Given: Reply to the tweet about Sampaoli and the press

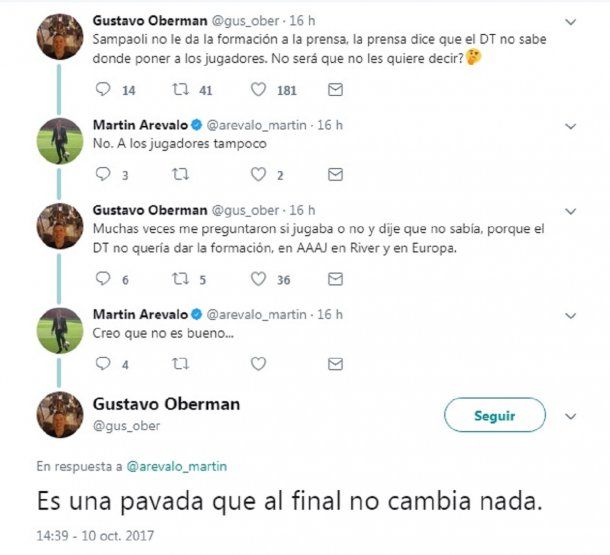Looking at the screenshot, I should pos(102,90).
